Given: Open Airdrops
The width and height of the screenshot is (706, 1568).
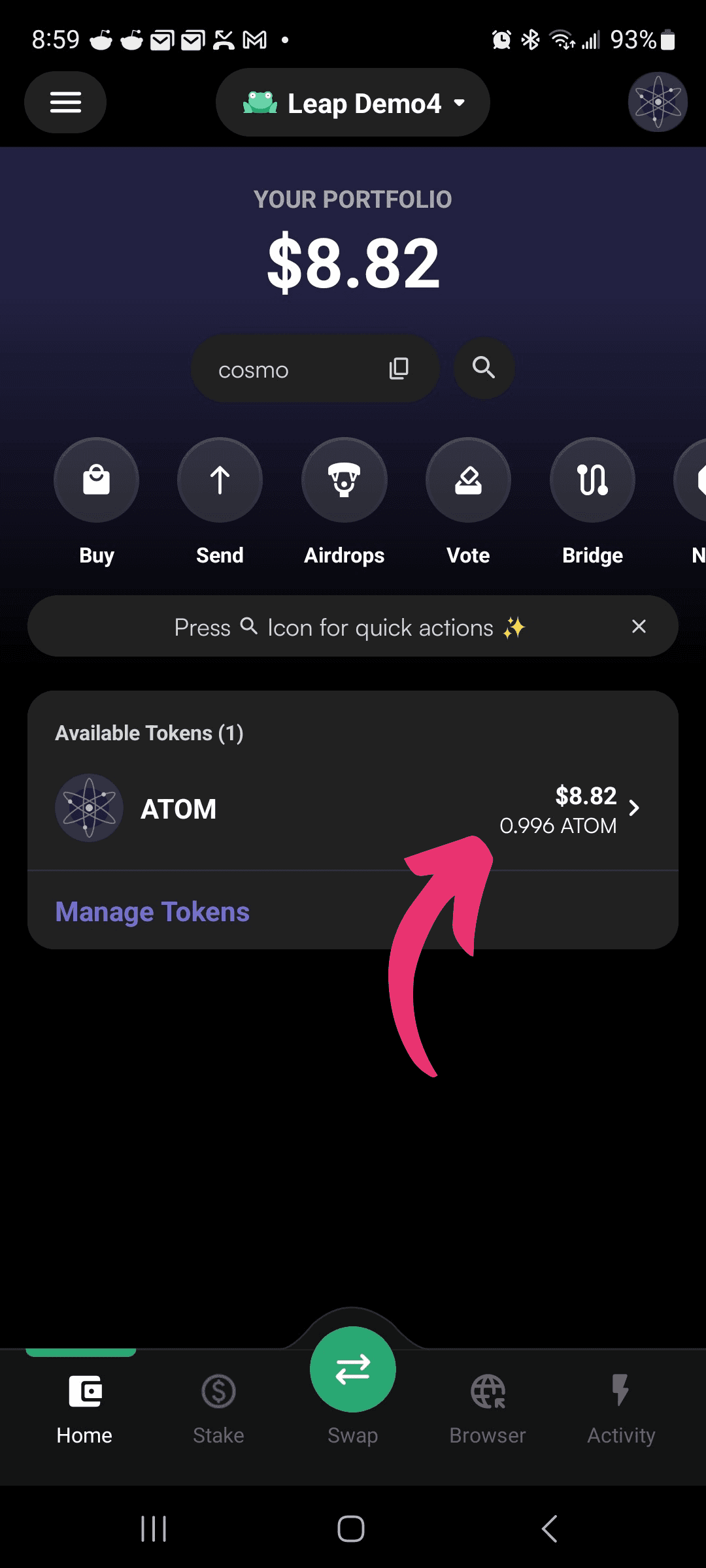Looking at the screenshot, I should tap(344, 480).
